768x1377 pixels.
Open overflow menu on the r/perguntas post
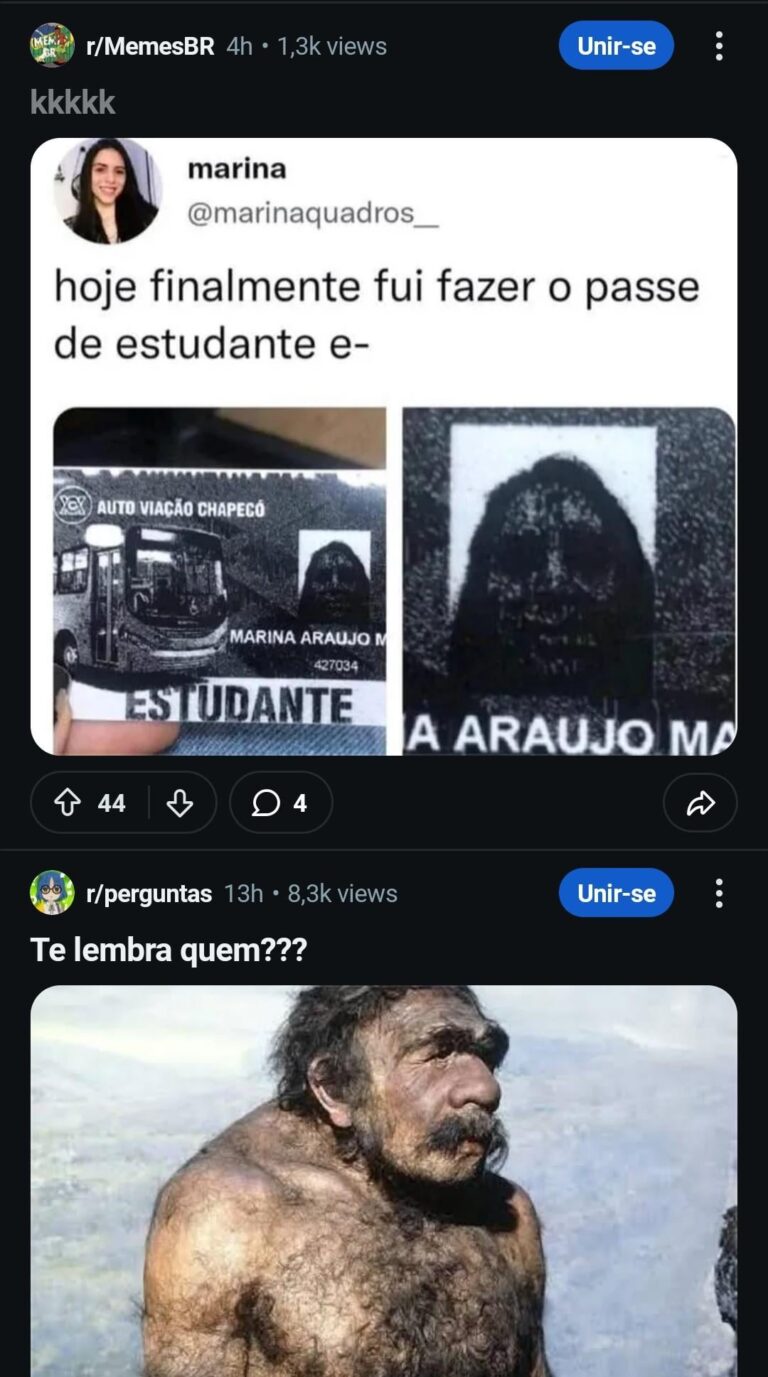click(x=718, y=893)
